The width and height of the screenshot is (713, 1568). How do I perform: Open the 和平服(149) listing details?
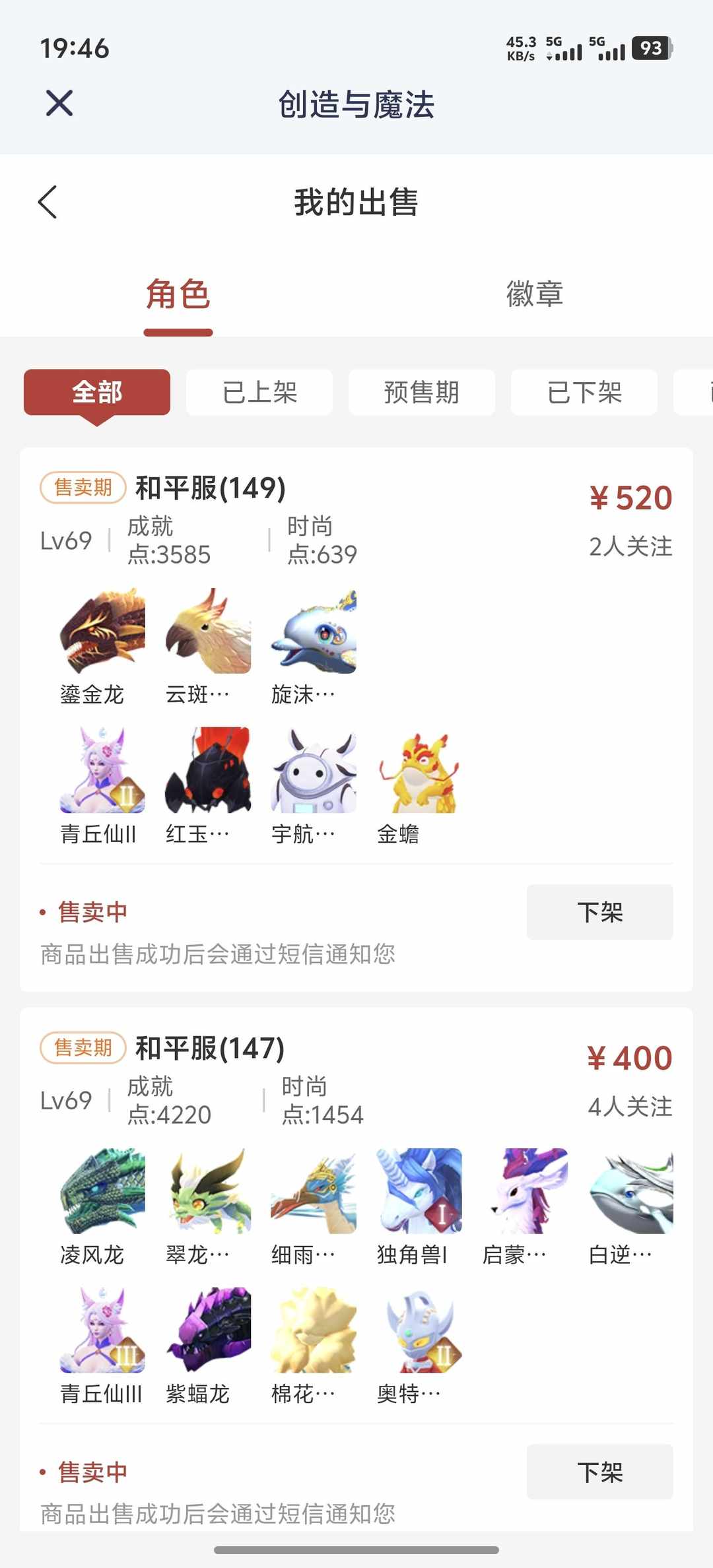(x=210, y=489)
